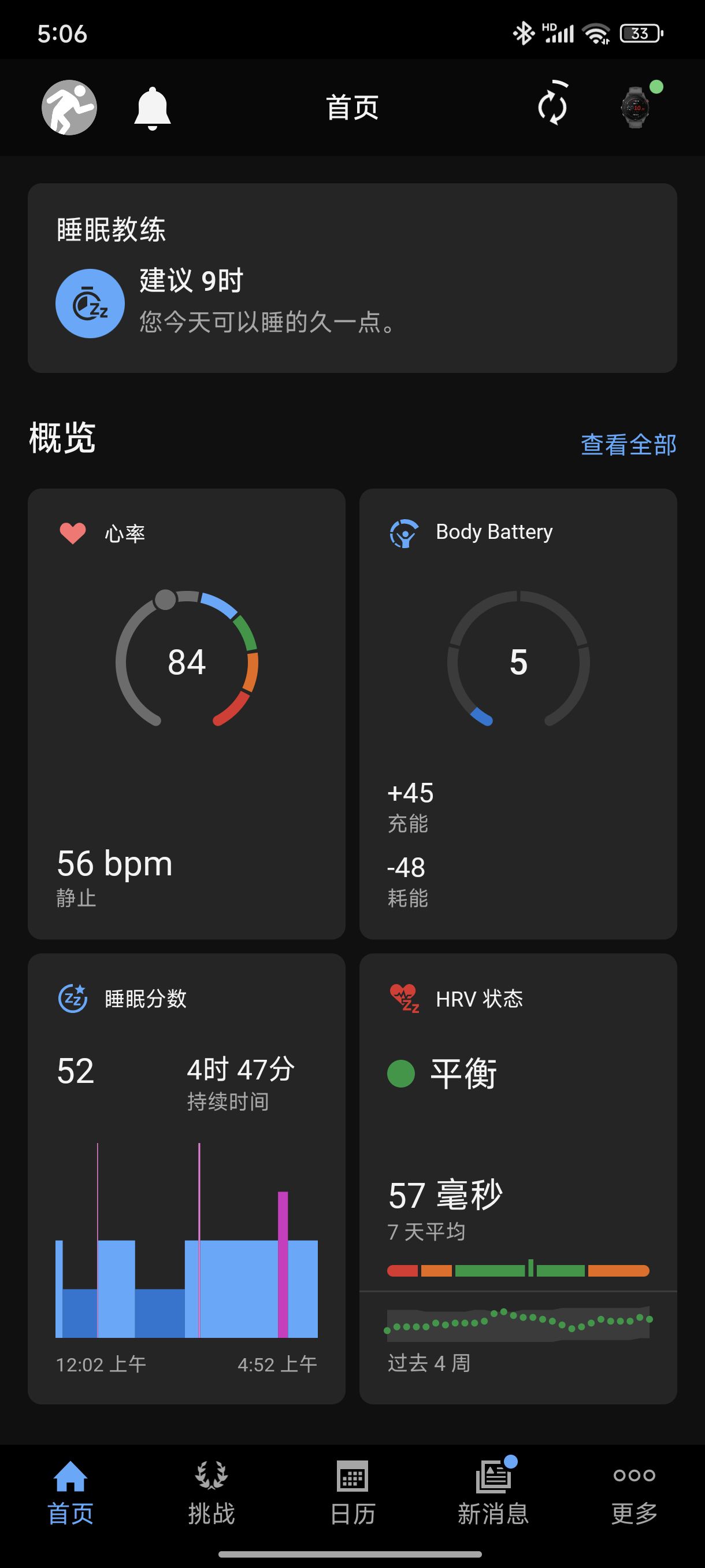Open the profile avatar
705x1568 pixels.
[69, 108]
